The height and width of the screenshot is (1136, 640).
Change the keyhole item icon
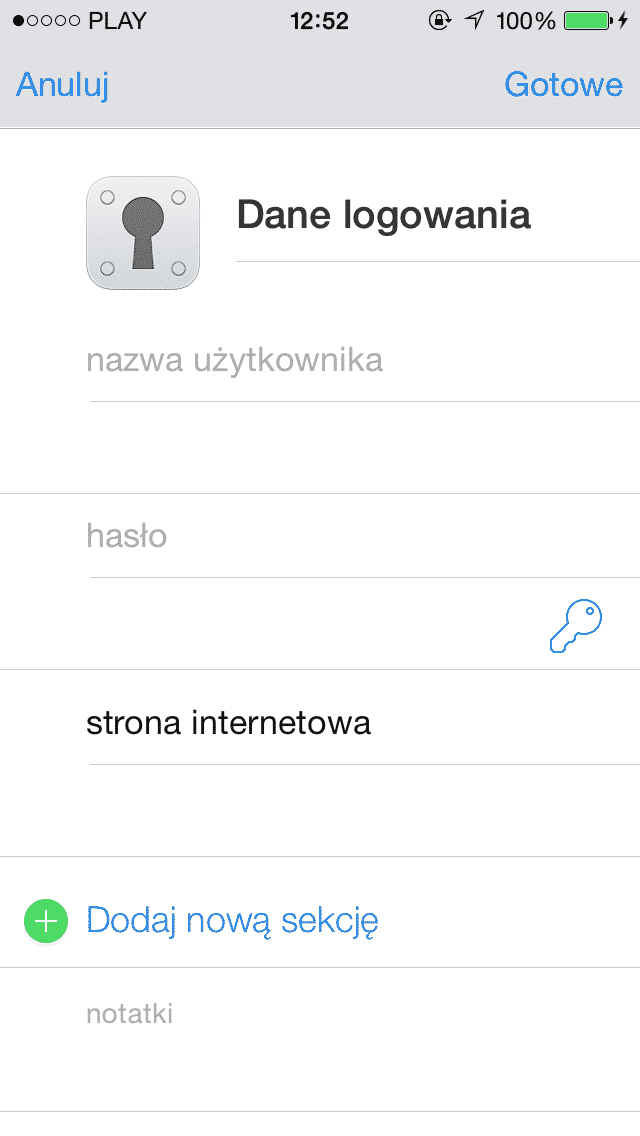click(x=143, y=233)
